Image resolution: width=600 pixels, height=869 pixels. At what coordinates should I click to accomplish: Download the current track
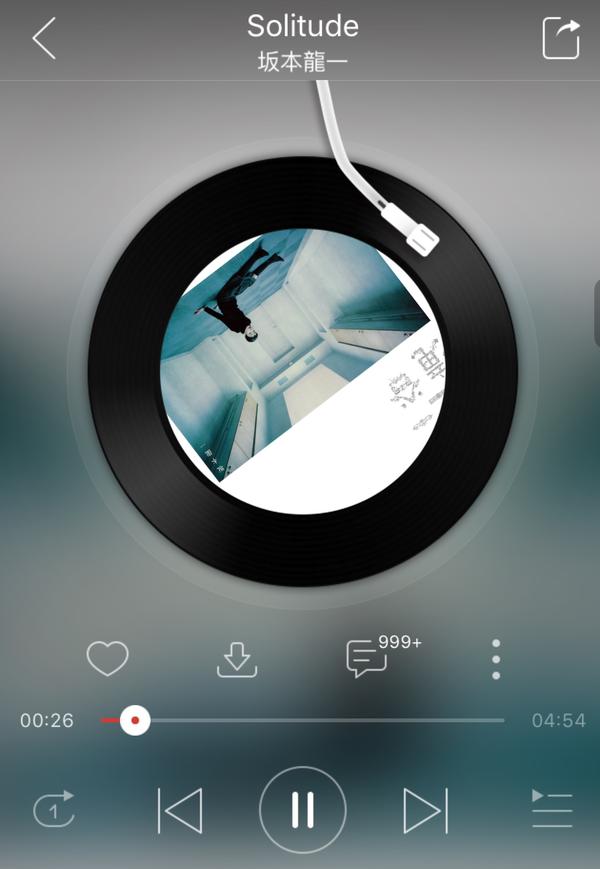tap(237, 659)
